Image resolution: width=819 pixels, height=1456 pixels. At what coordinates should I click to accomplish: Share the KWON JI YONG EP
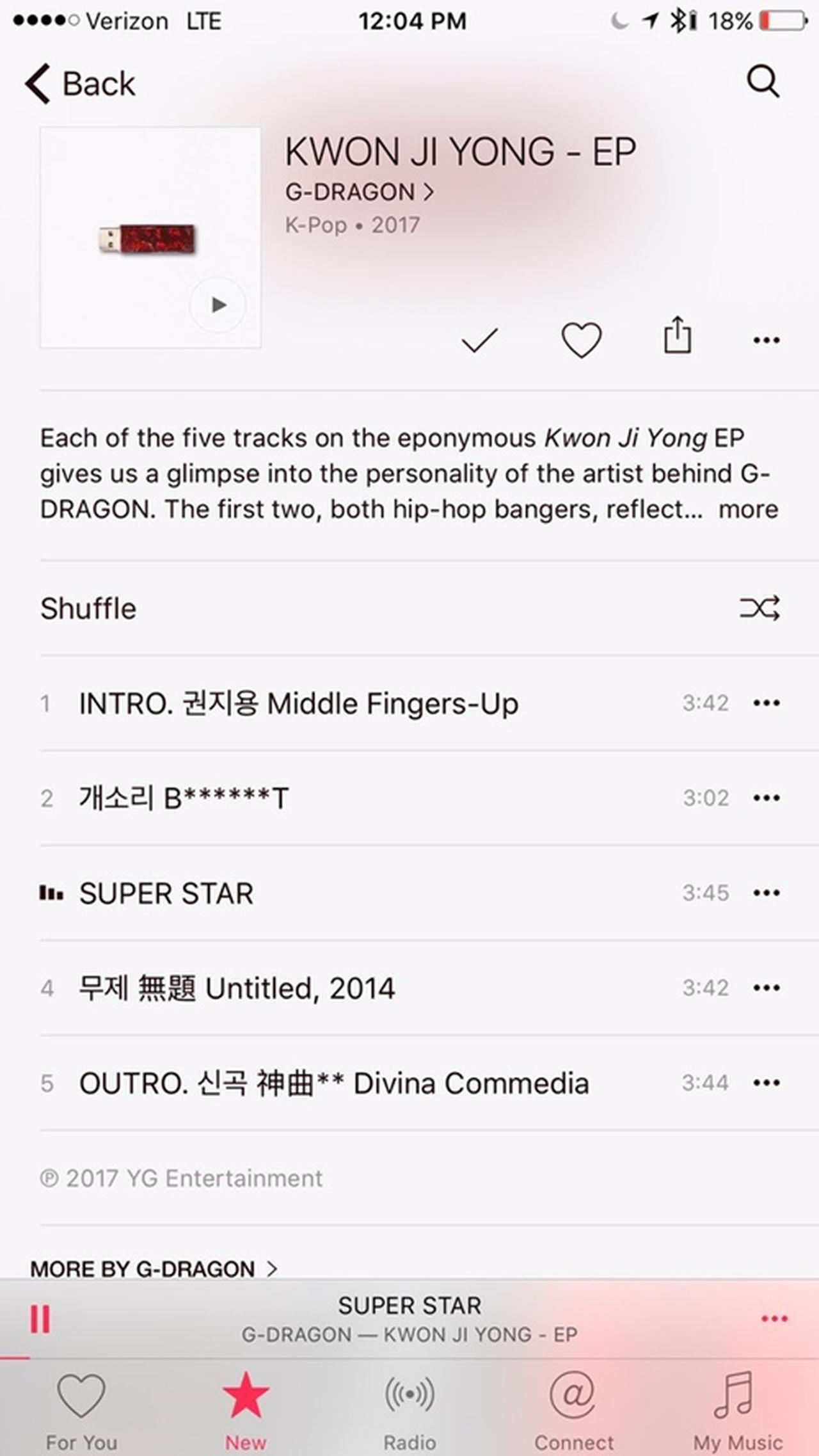point(677,335)
